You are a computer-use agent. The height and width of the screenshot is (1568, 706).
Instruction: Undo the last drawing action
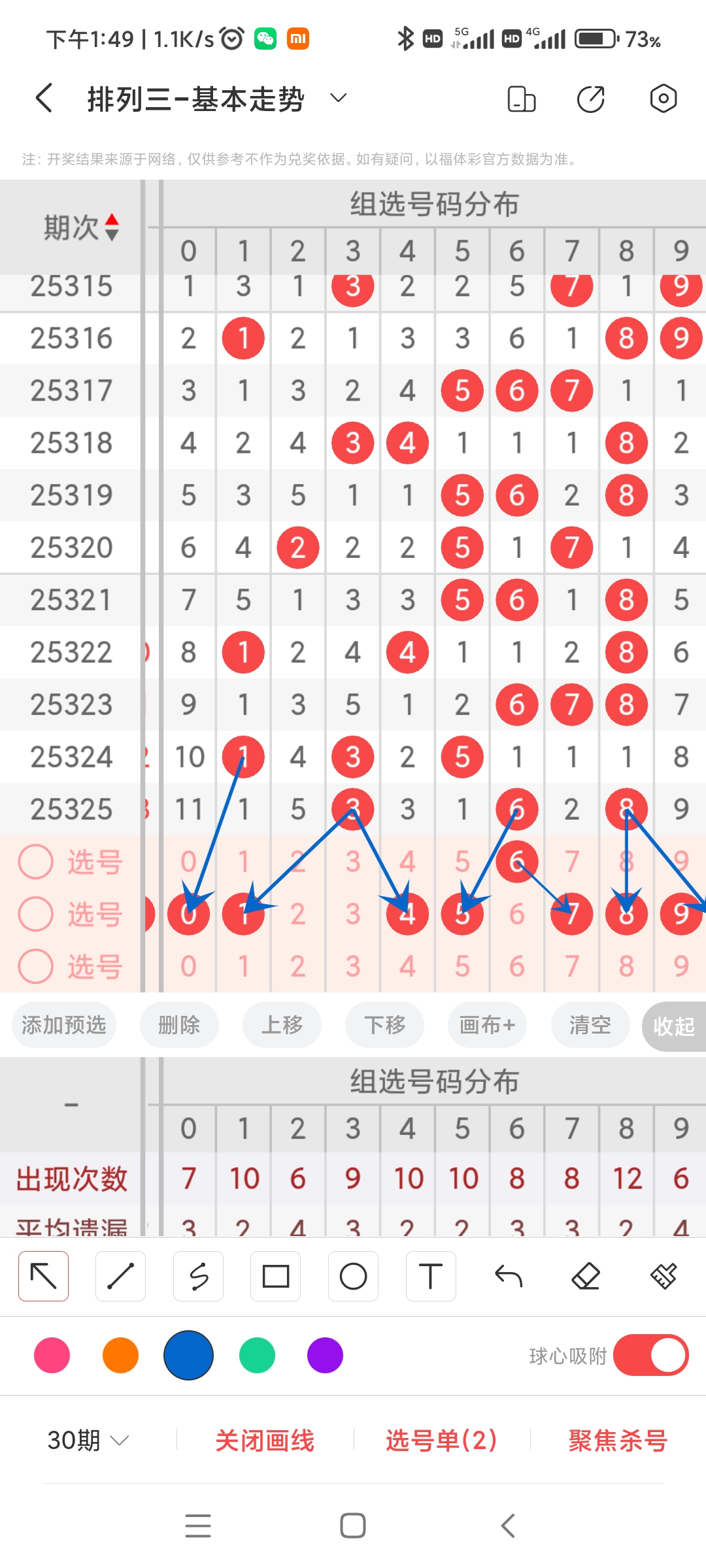[x=509, y=1275]
